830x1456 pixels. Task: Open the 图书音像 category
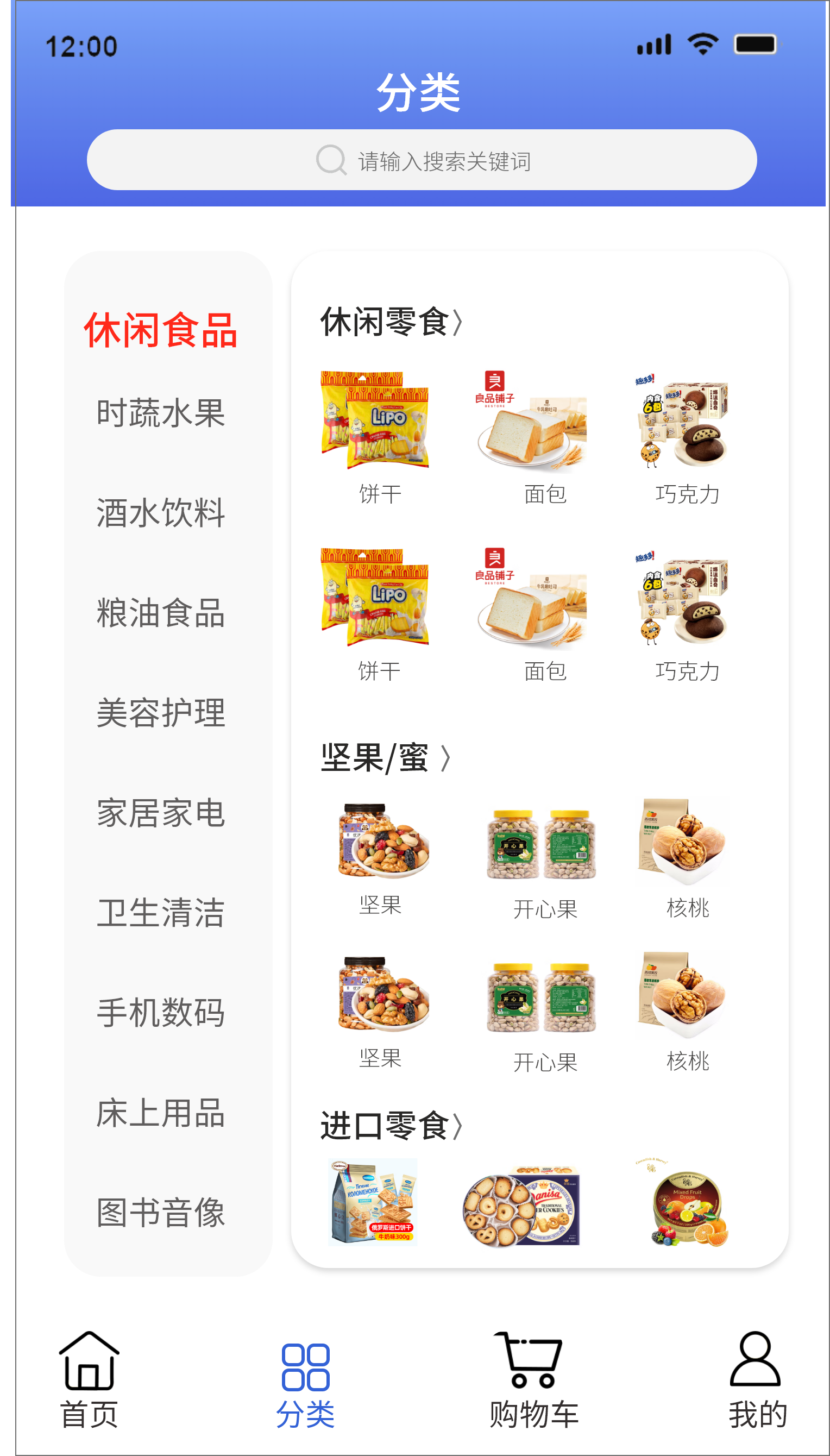tap(161, 1213)
